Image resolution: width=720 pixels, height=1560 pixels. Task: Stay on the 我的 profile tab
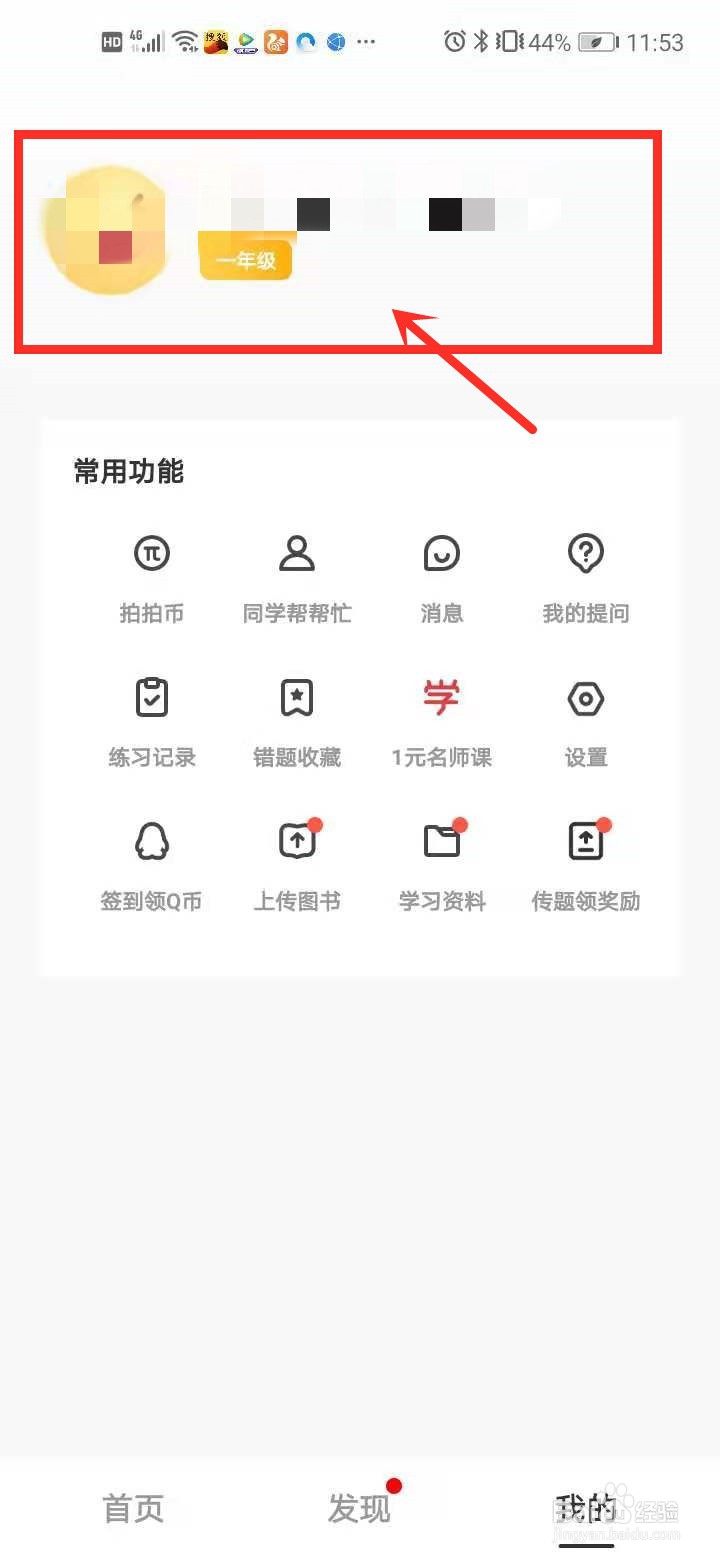point(585,1510)
